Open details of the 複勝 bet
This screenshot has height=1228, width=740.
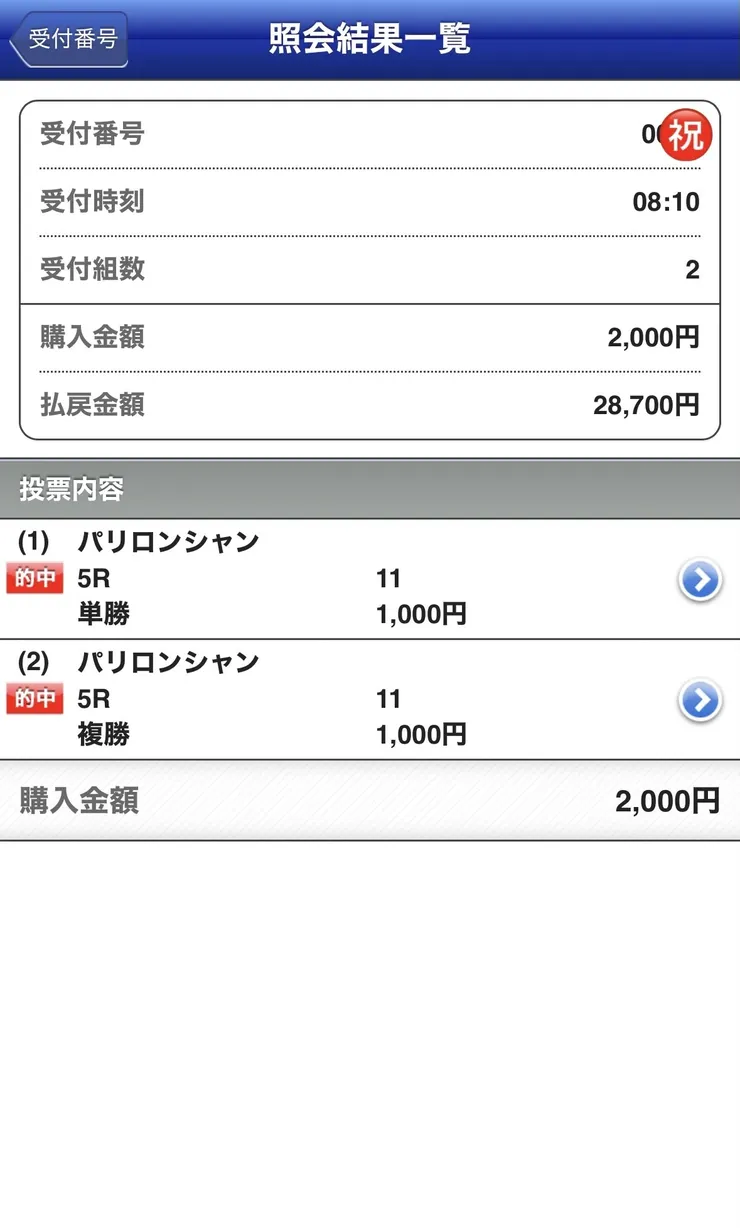click(x=700, y=701)
